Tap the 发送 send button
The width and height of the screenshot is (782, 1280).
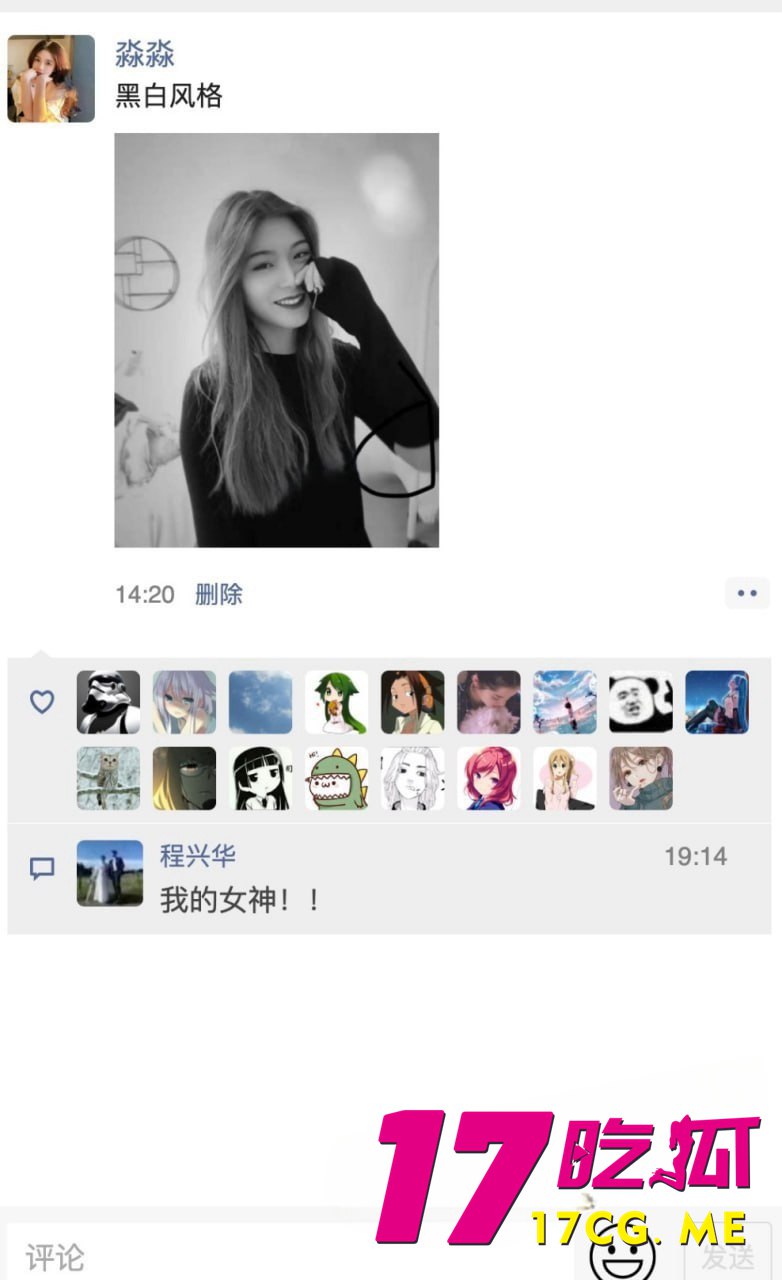click(727, 1256)
